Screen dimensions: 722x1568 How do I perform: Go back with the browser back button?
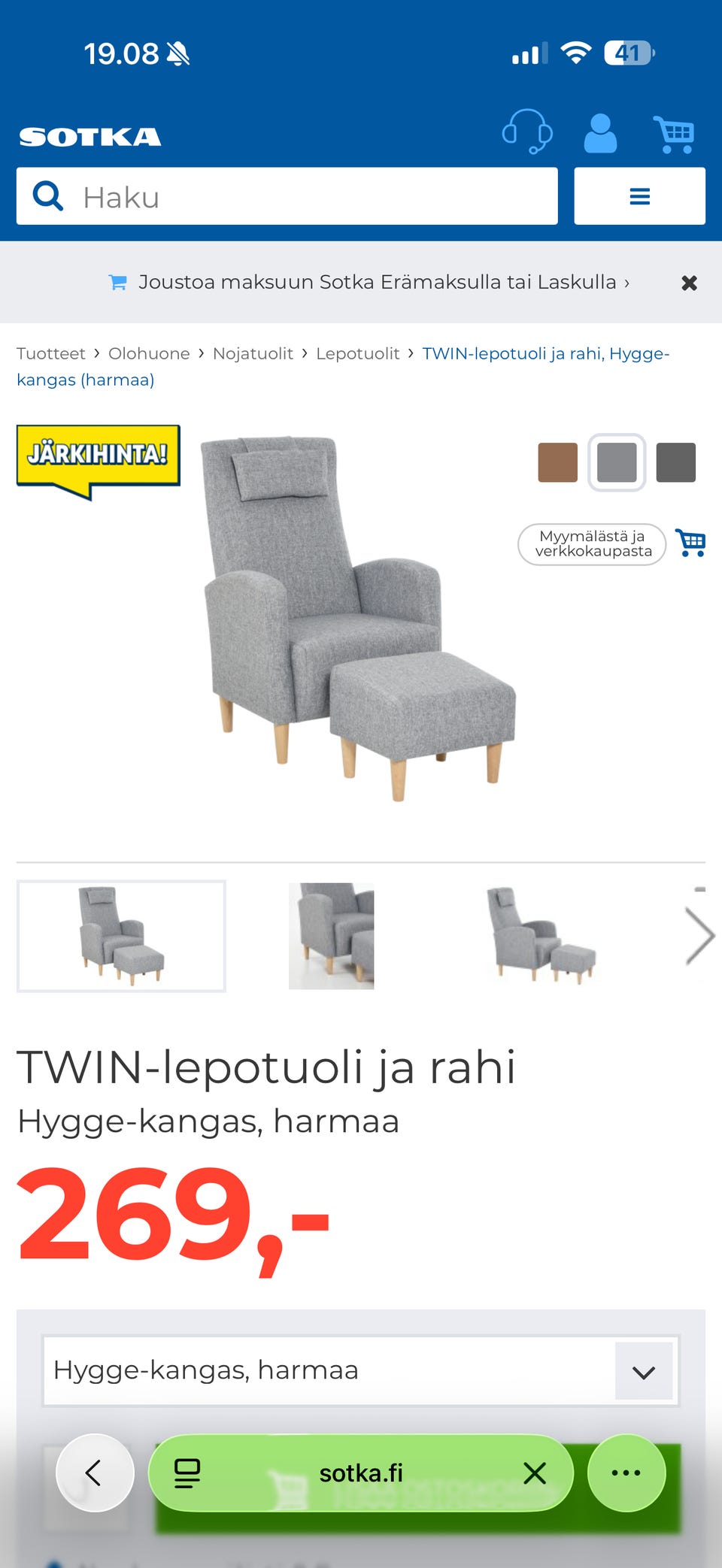click(x=95, y=1473)
